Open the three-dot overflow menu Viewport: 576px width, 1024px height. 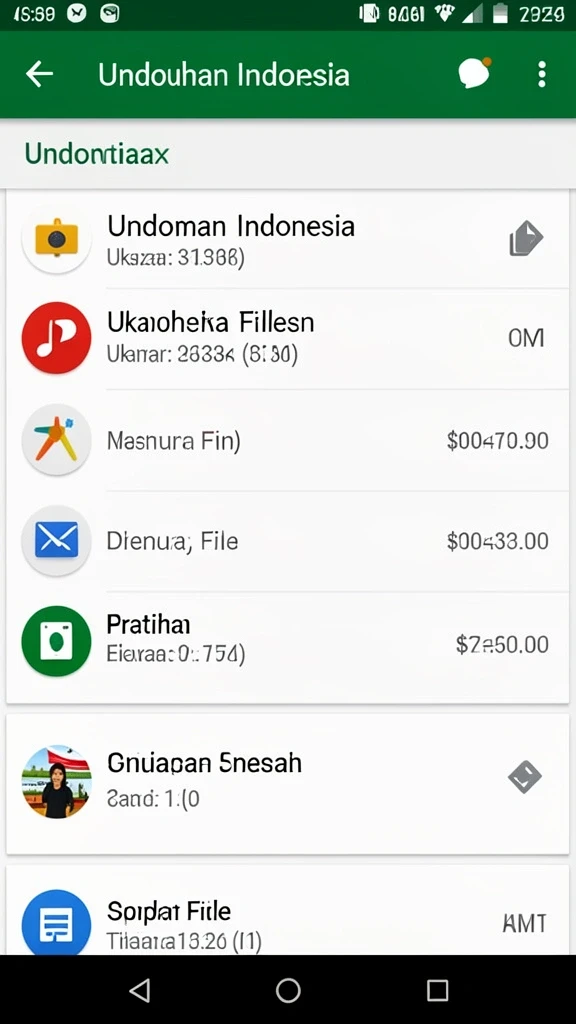tap(541, 74)
